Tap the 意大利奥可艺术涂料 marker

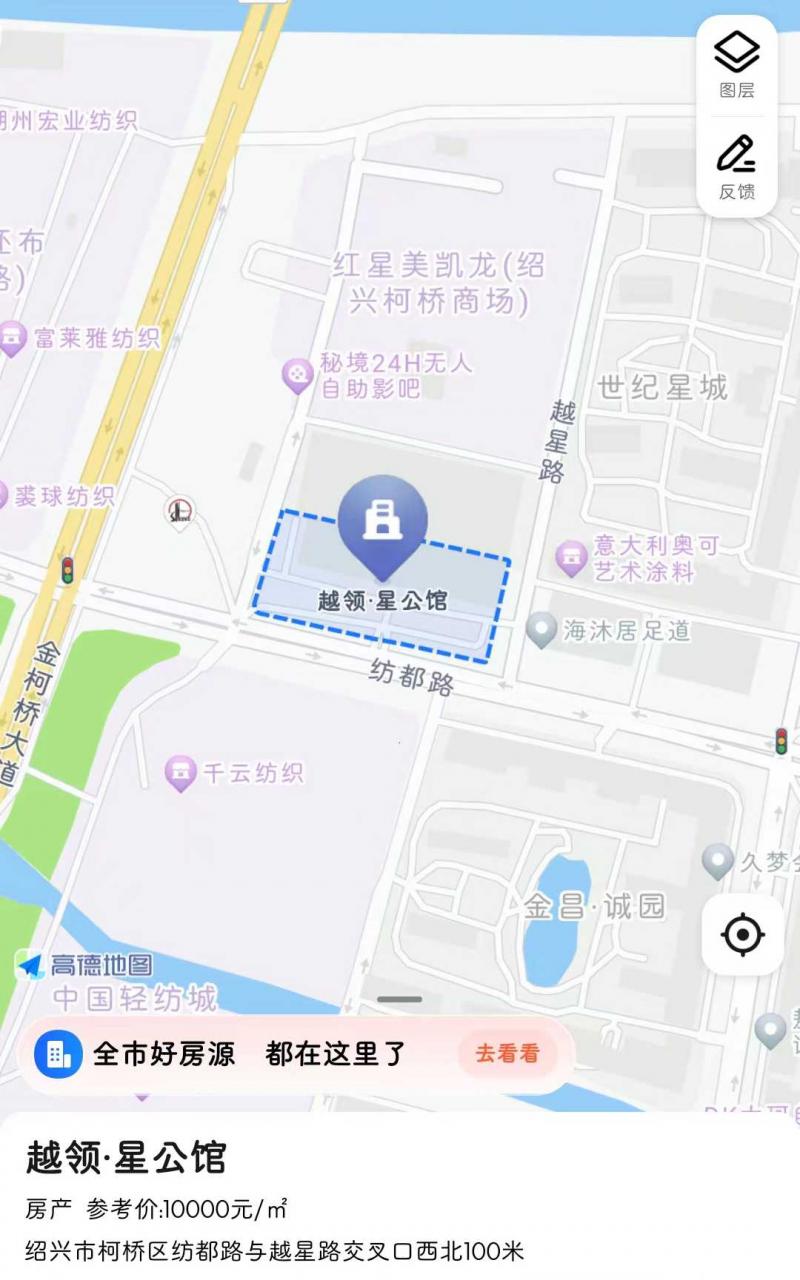pyautogui.click(x=572, y=558)
